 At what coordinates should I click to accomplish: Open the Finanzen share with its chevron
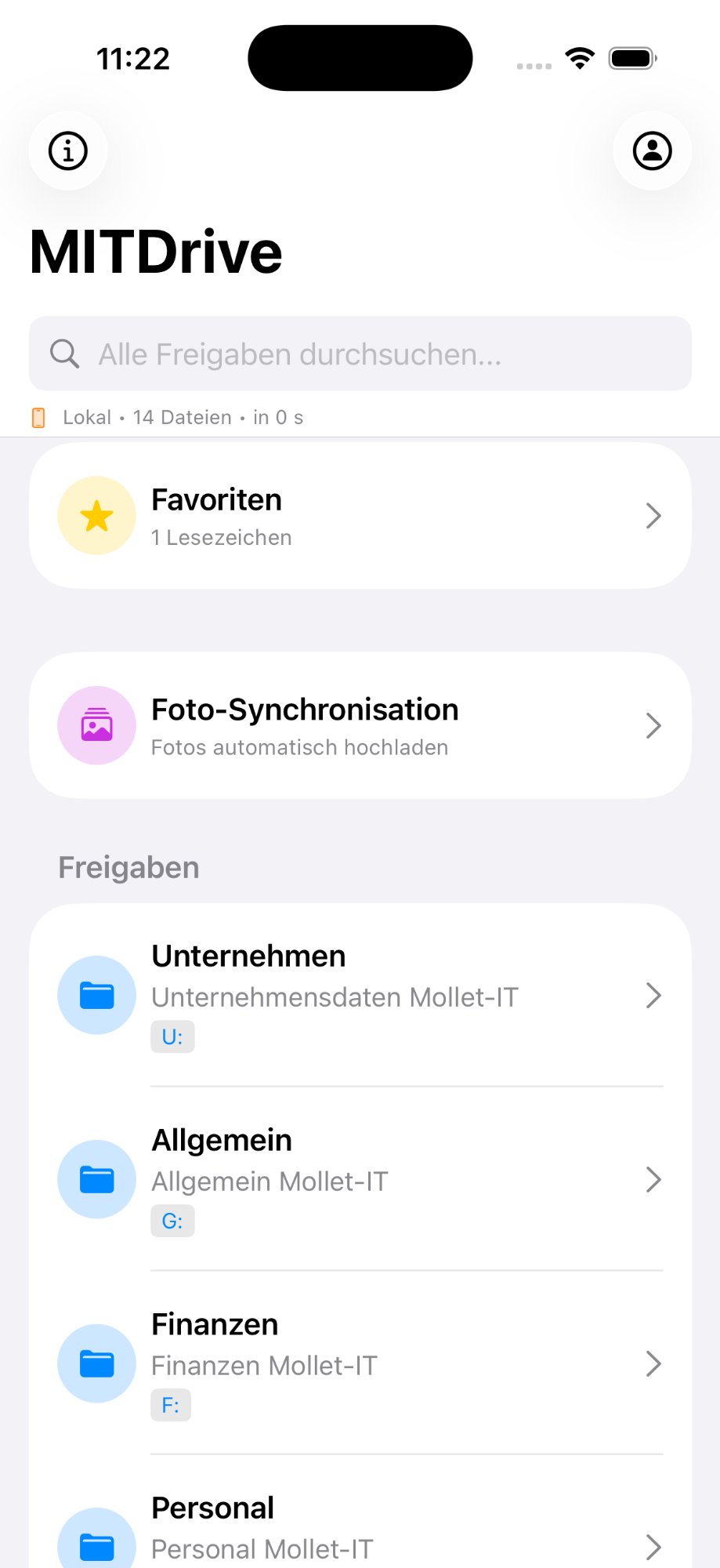tap(653, 1363)
